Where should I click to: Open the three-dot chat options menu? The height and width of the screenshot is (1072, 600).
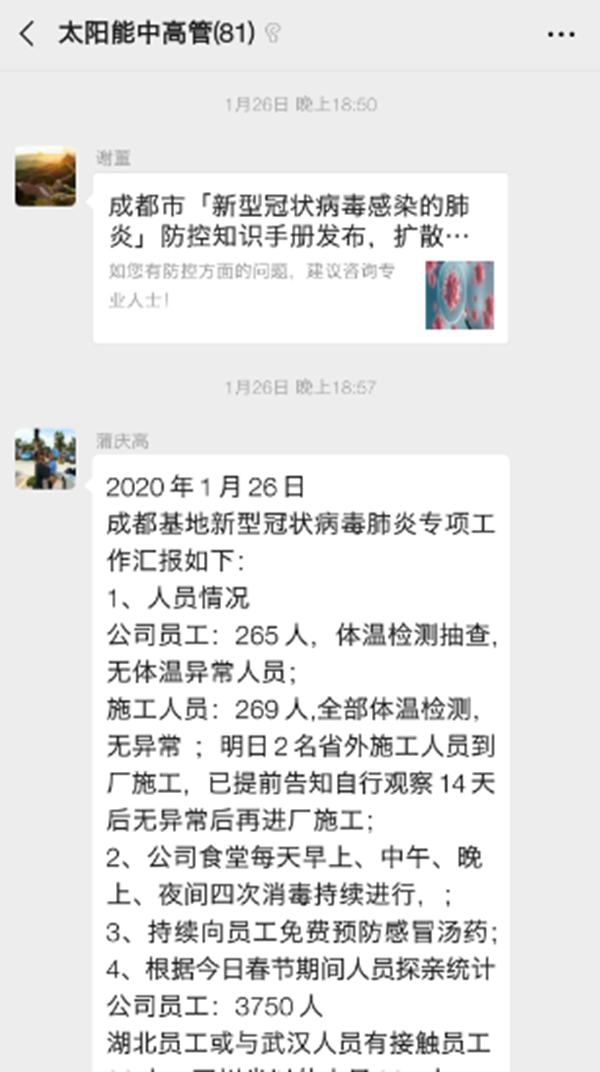pyautogui.click(x=561, y=34)
